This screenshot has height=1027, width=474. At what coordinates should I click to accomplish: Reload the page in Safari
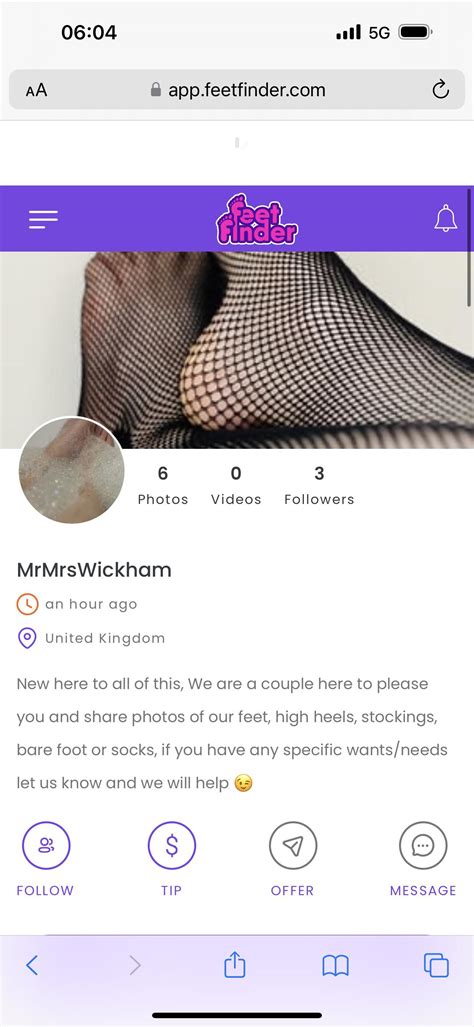[x=441, y=90]
